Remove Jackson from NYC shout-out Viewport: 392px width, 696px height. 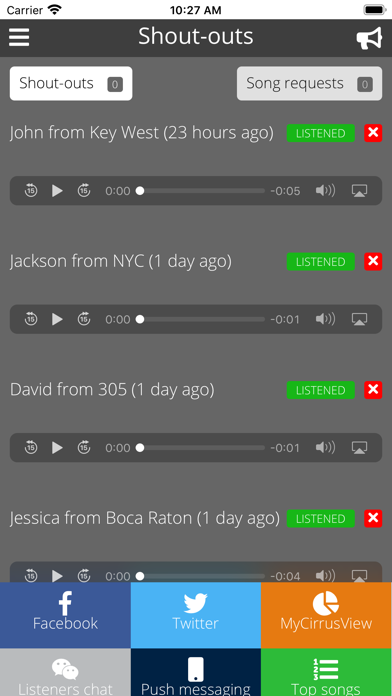[373, 261]
